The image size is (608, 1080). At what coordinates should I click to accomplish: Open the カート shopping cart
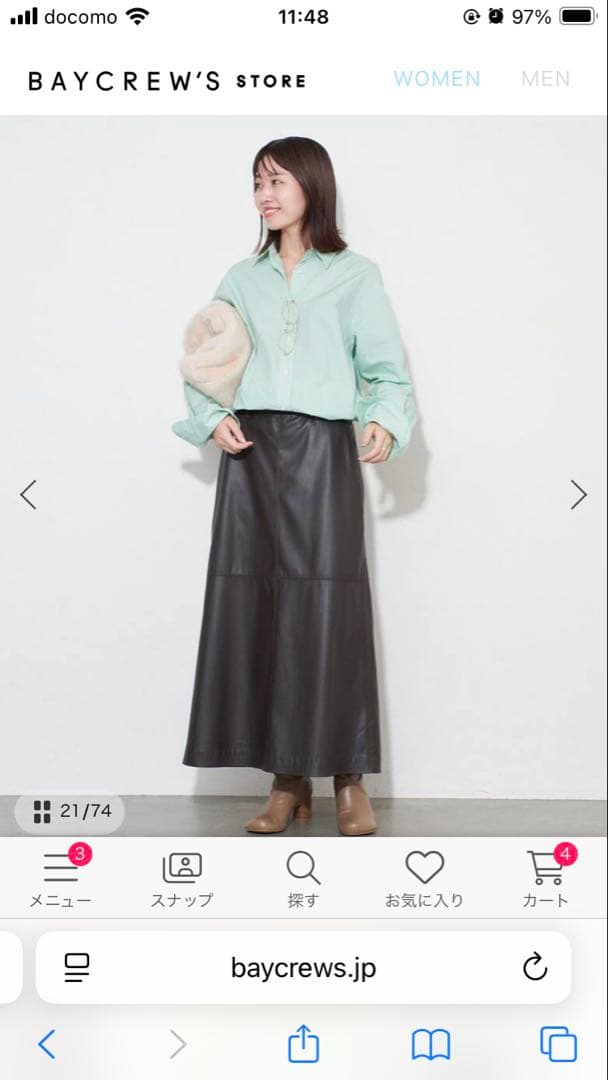pyautogui.click(x=545, y=879)
